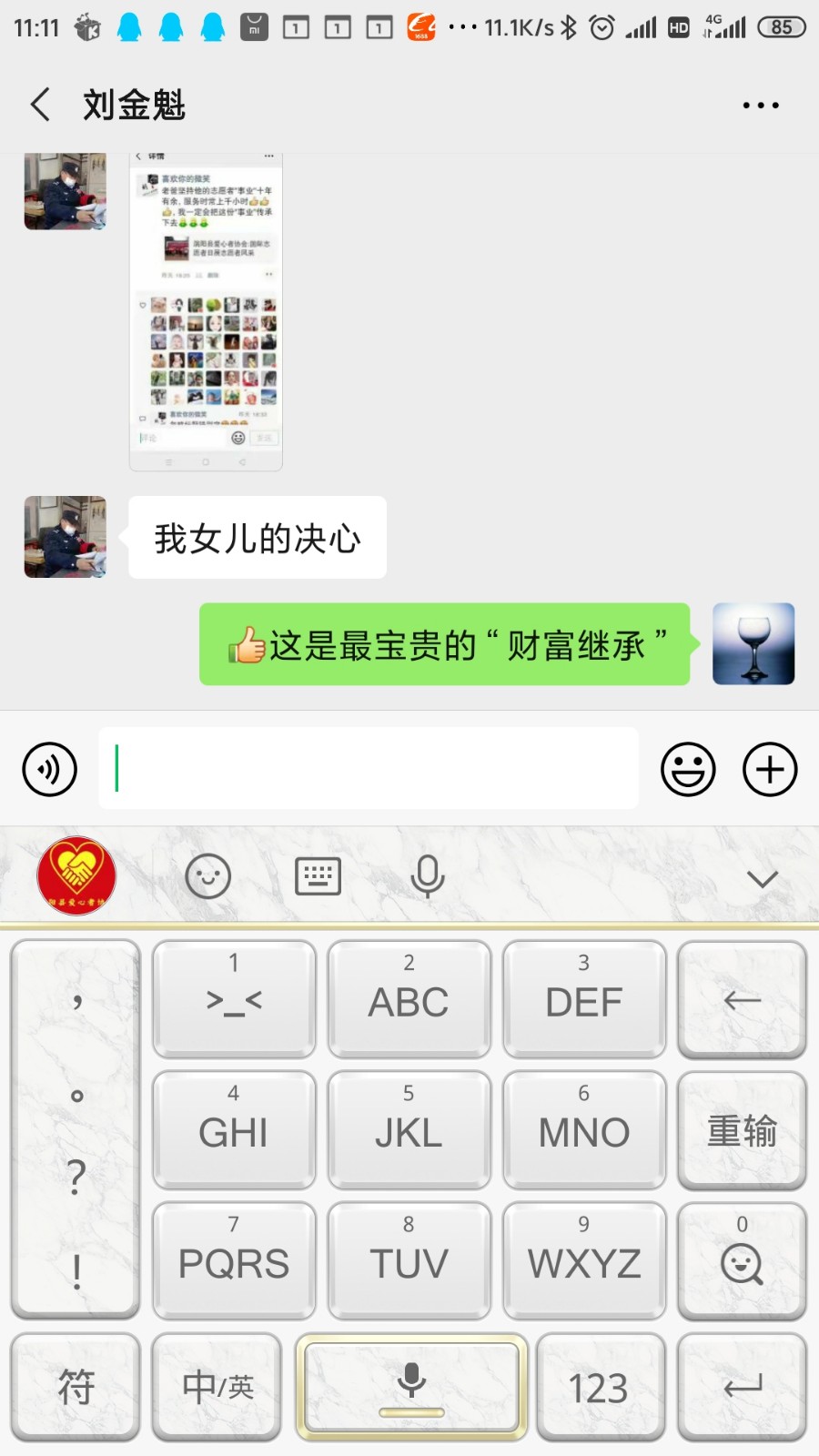Image resolution: width=819 pixels, height=1456 pixels.
Task: Switch to the 123 number keyboard
Action: 599,1387
